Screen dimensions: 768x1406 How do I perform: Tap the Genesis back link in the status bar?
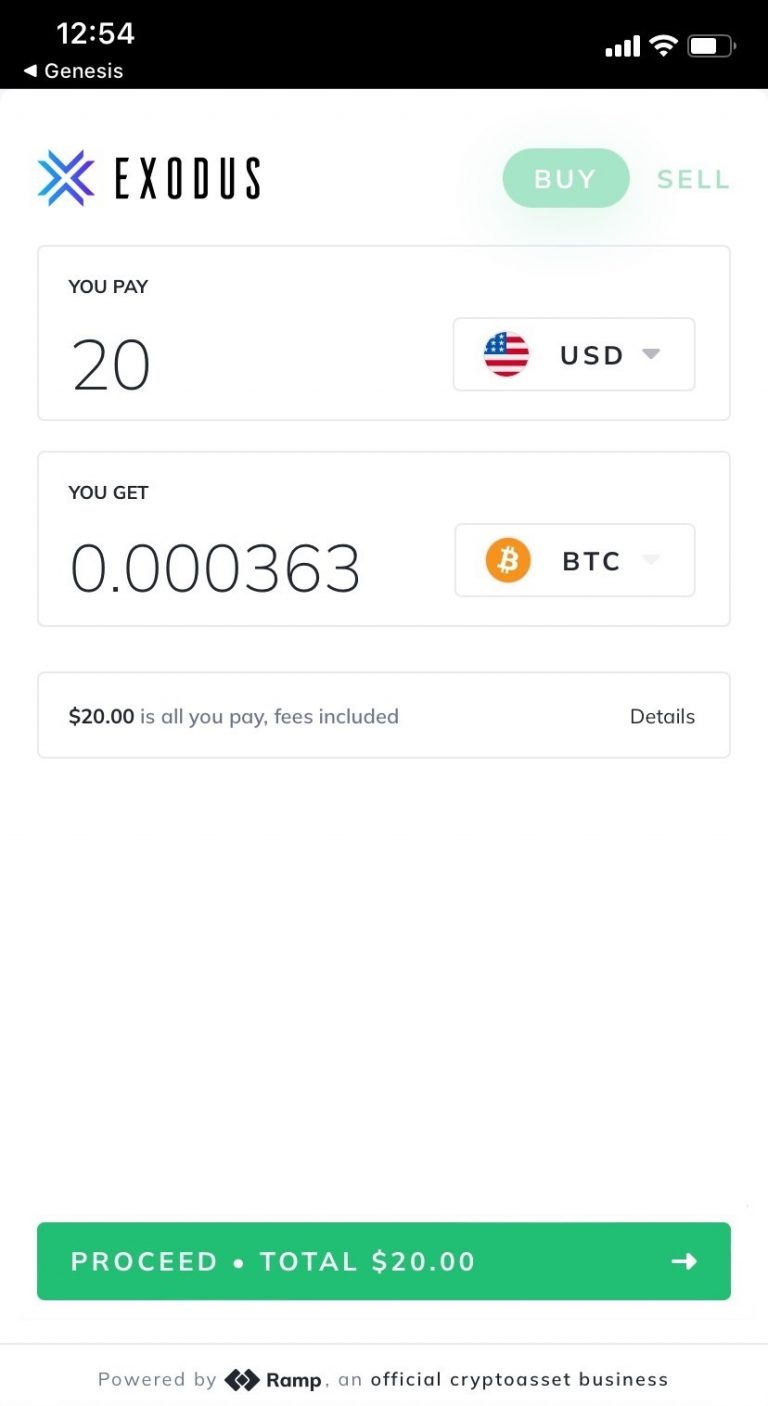(x=71, y=71)
